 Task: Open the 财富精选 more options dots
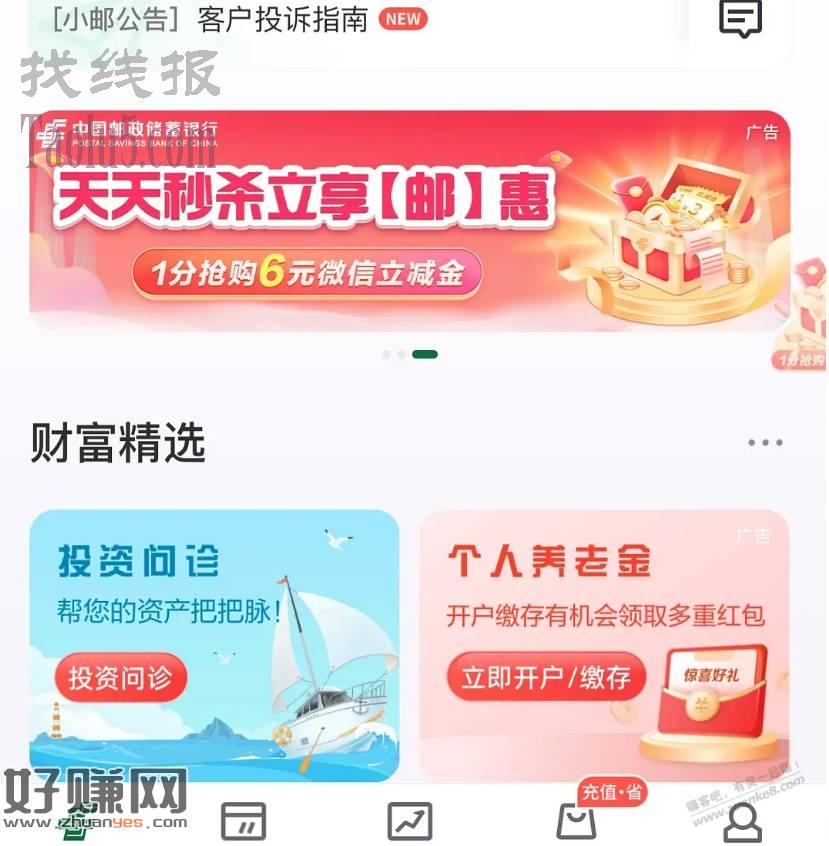(765, 443)
